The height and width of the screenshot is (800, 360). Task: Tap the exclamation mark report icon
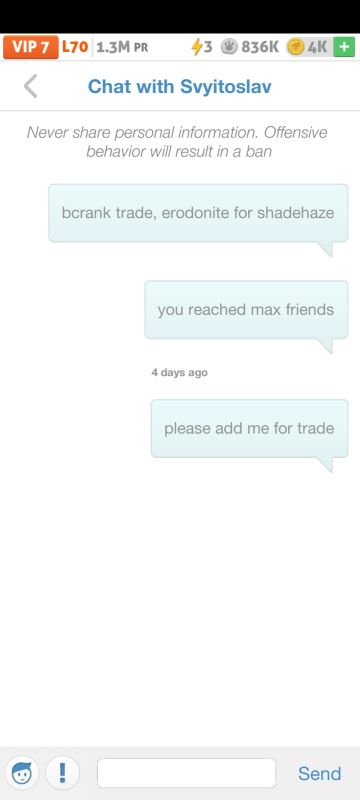tap(62, 773)
